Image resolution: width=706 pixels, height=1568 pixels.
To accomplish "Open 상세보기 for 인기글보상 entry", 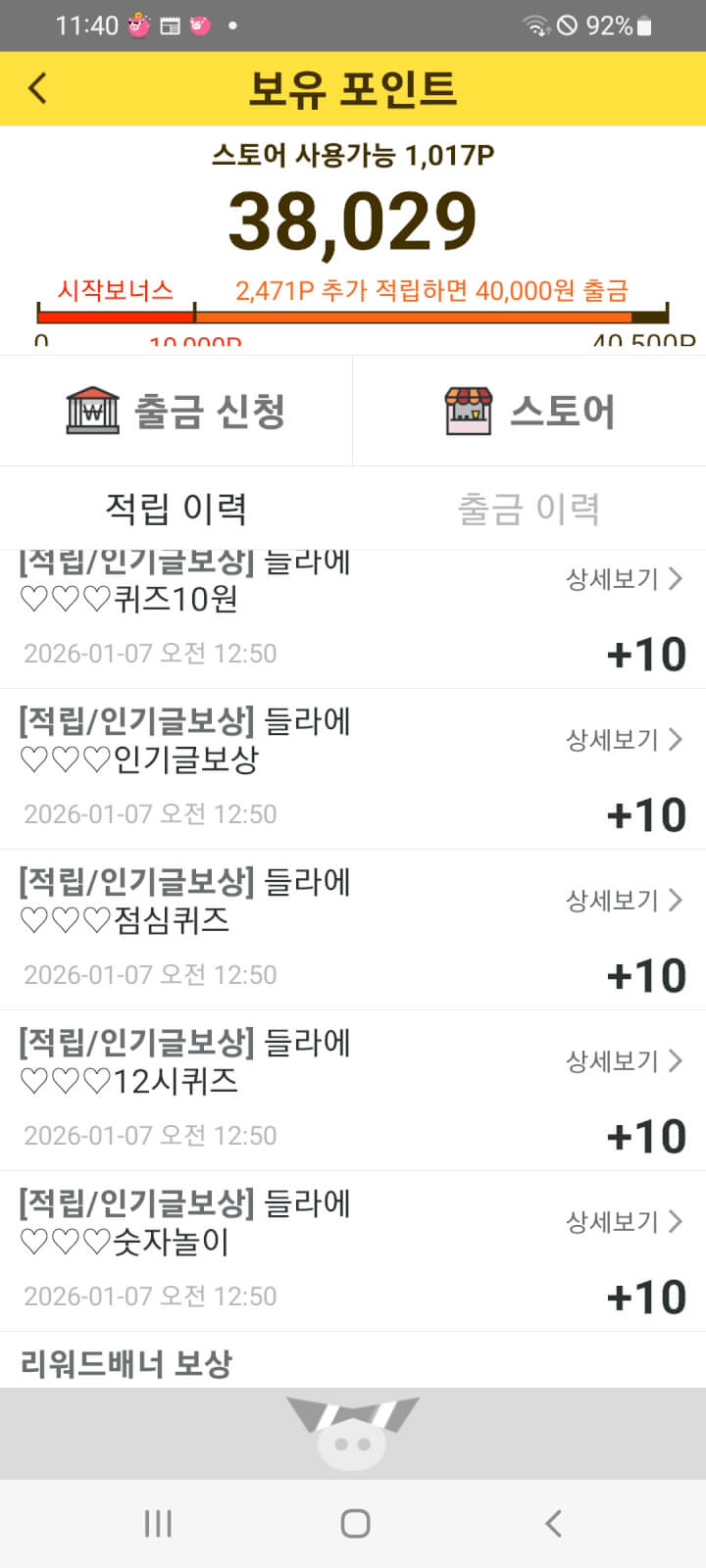I will (x=624, y=740).
